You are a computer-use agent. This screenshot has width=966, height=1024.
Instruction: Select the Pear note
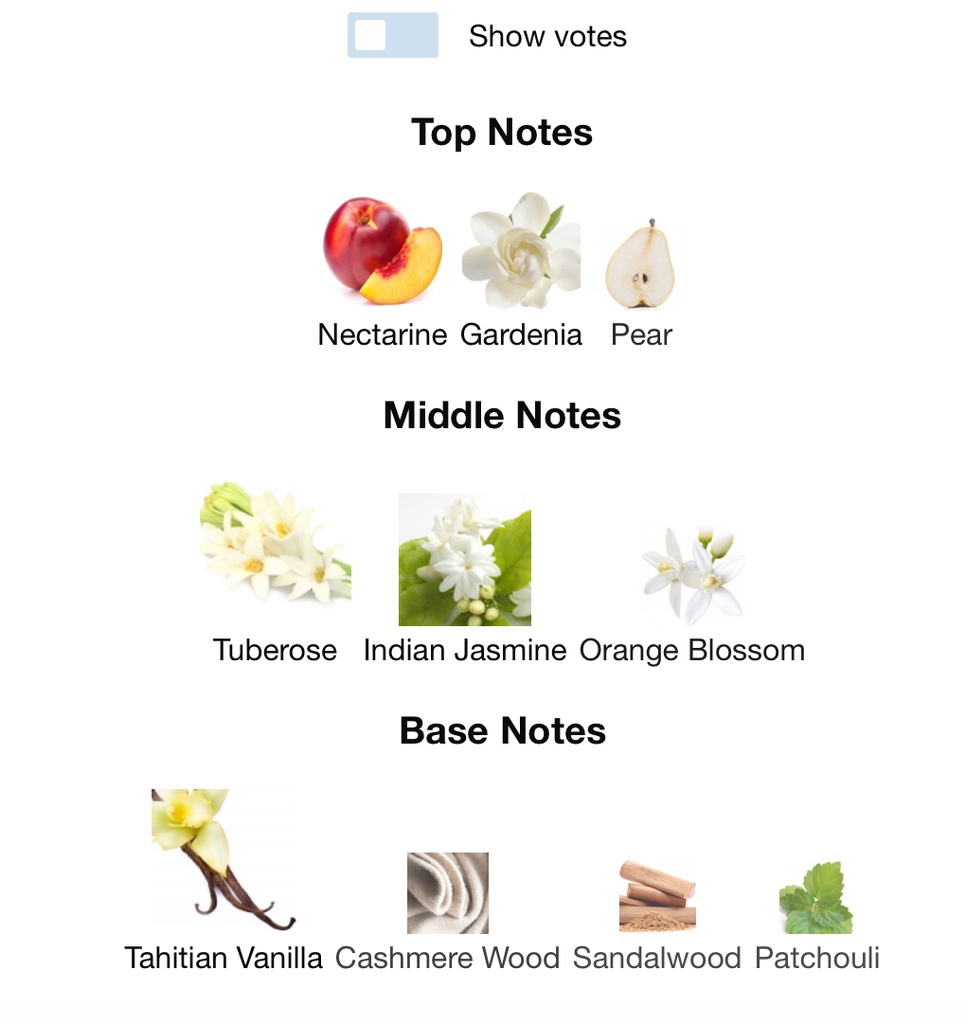click(641, 265)
